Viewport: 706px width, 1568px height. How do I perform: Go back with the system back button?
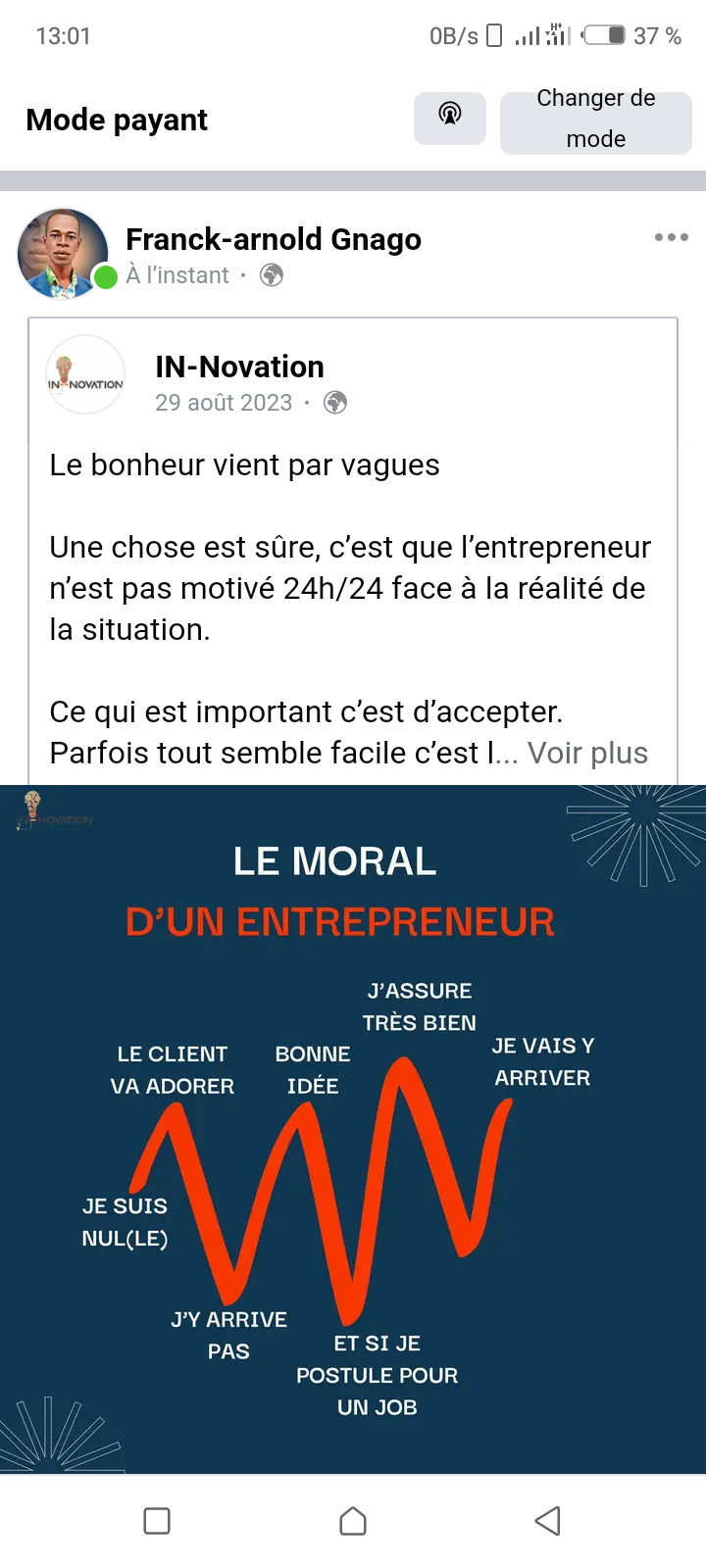[x=547, y=1520]
